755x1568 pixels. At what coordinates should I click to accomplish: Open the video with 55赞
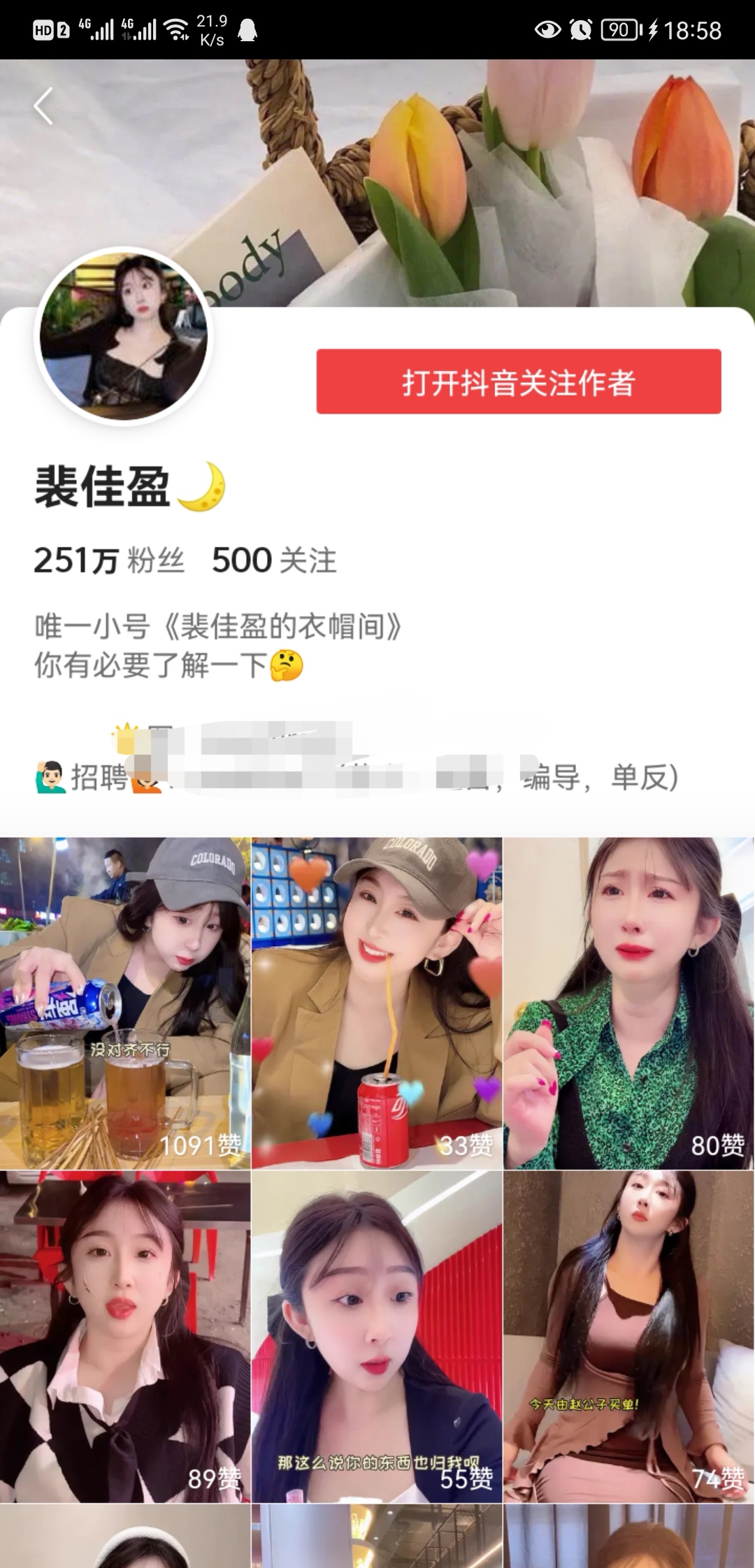click(x=377, y=1336)
